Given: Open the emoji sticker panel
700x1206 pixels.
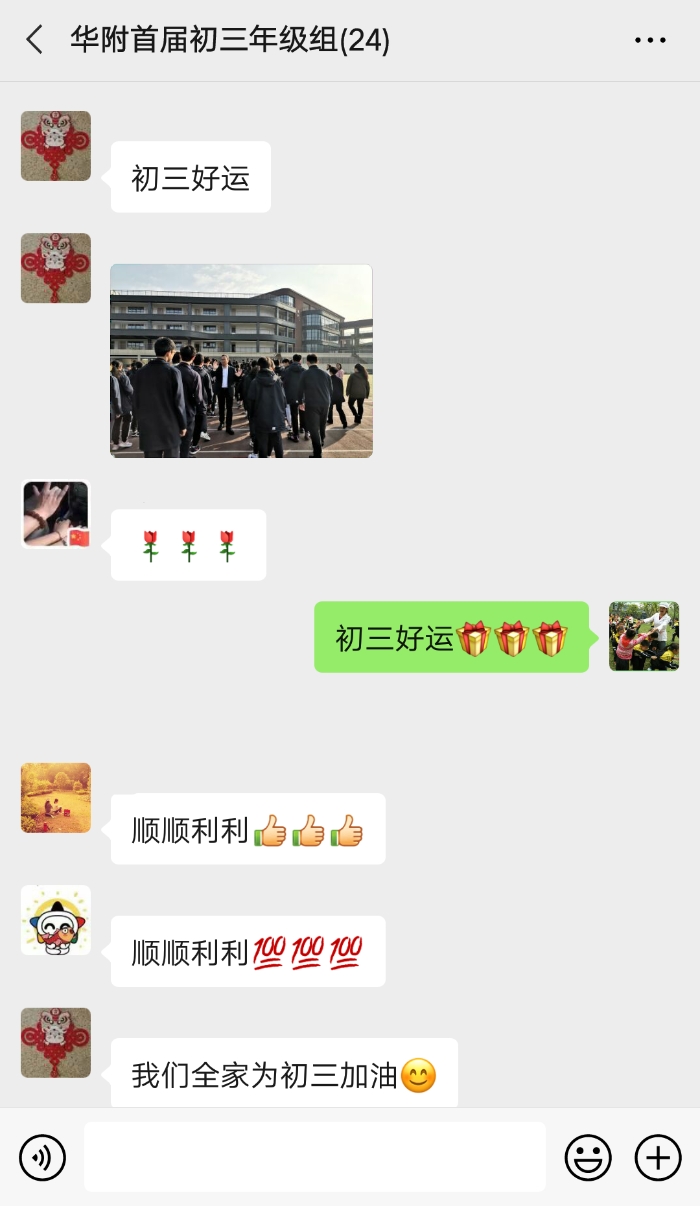Looking at the screenshot, I should pos(588,1158).
